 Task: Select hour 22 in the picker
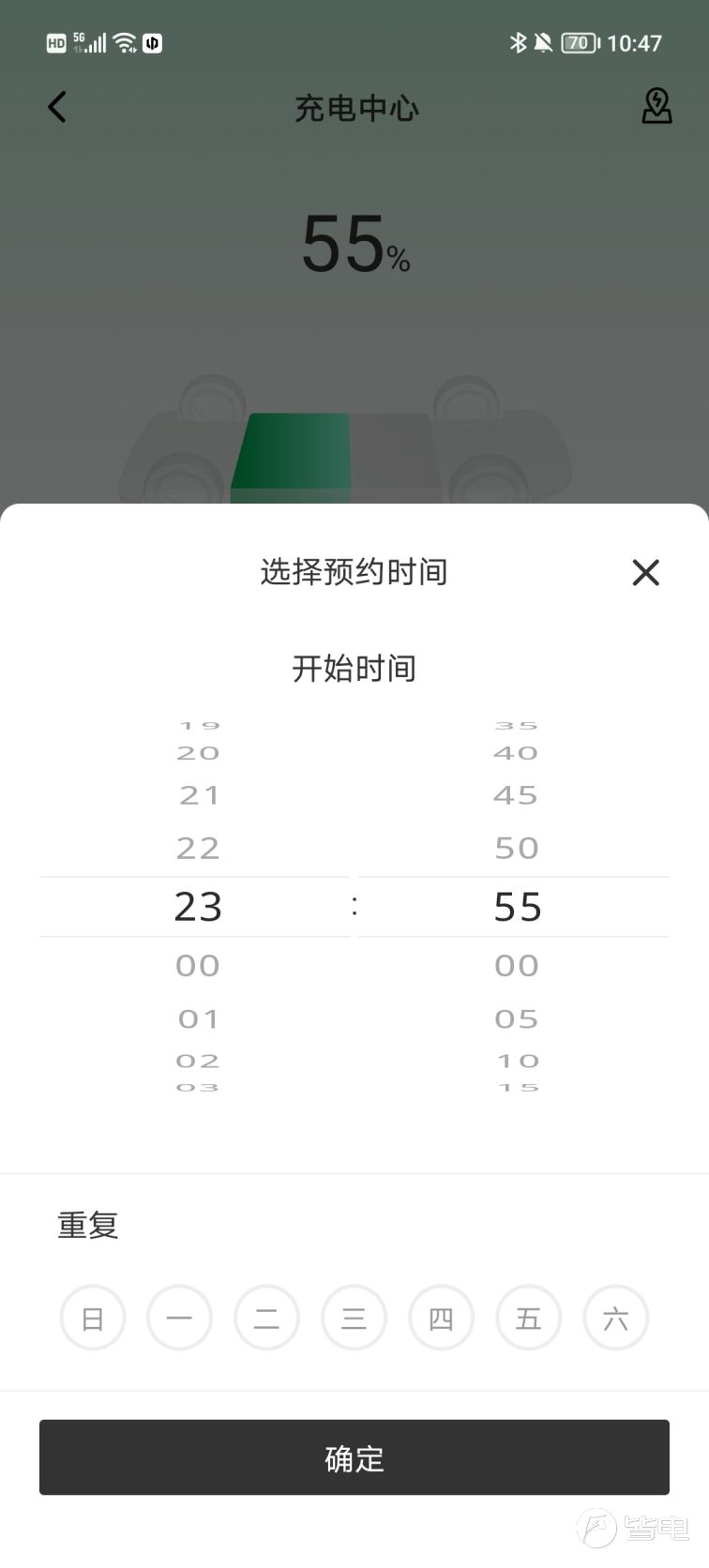198,848
